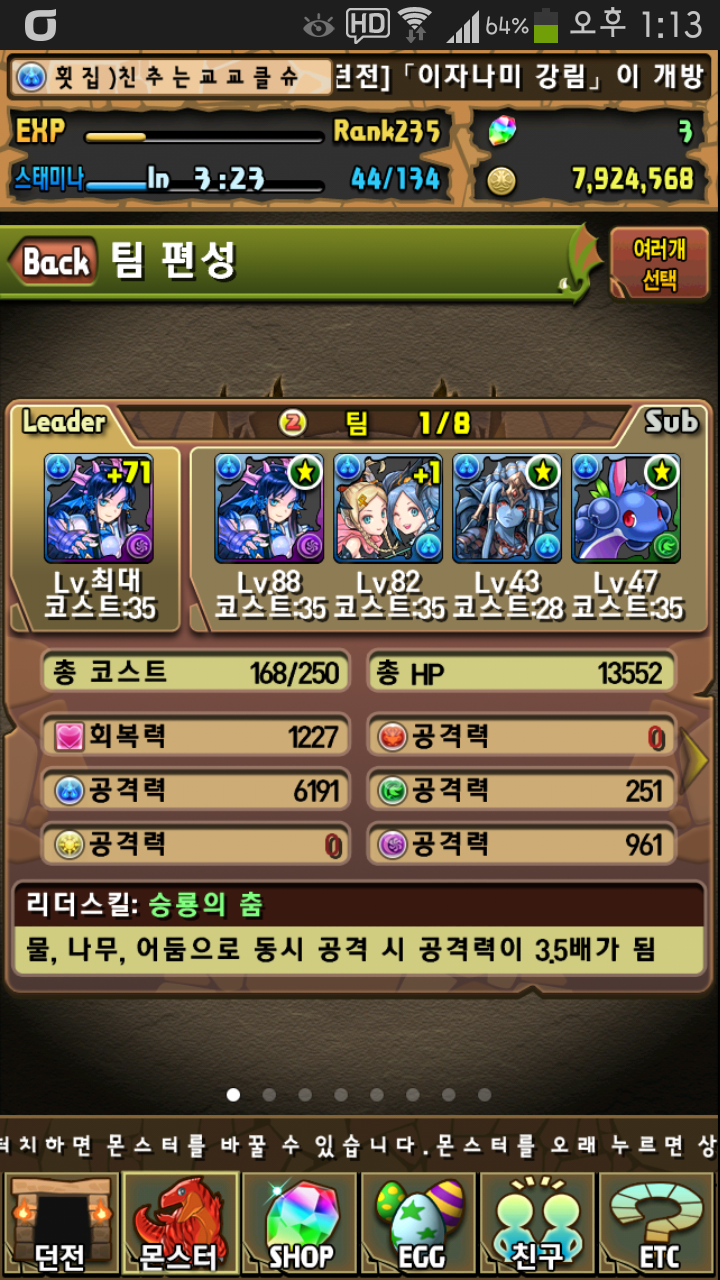Viewport: 720px width, 1280px height.
Task: Open the SHOP tab
Action: pos(300,1224)
